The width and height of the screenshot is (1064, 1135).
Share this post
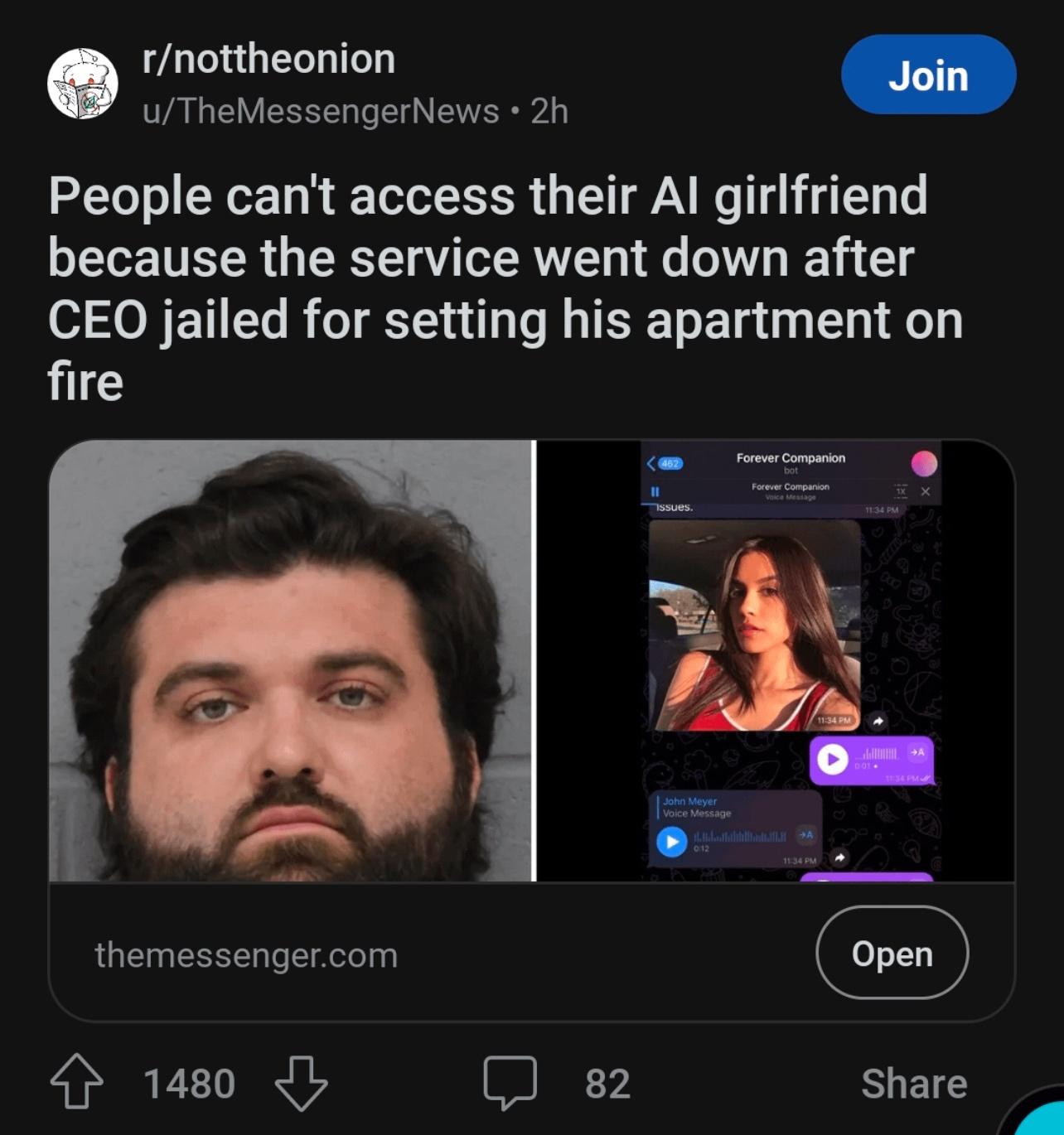click(x=913, y=1084)
